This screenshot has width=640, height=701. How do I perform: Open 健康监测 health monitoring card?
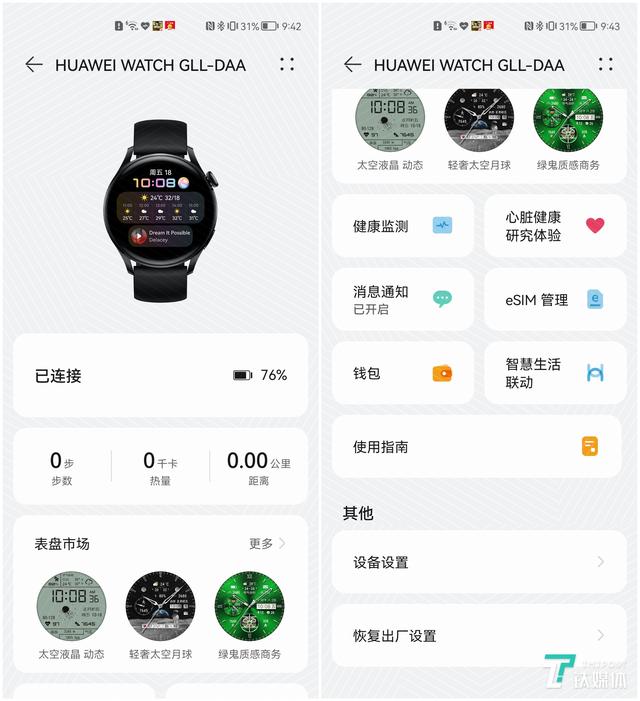402,226
